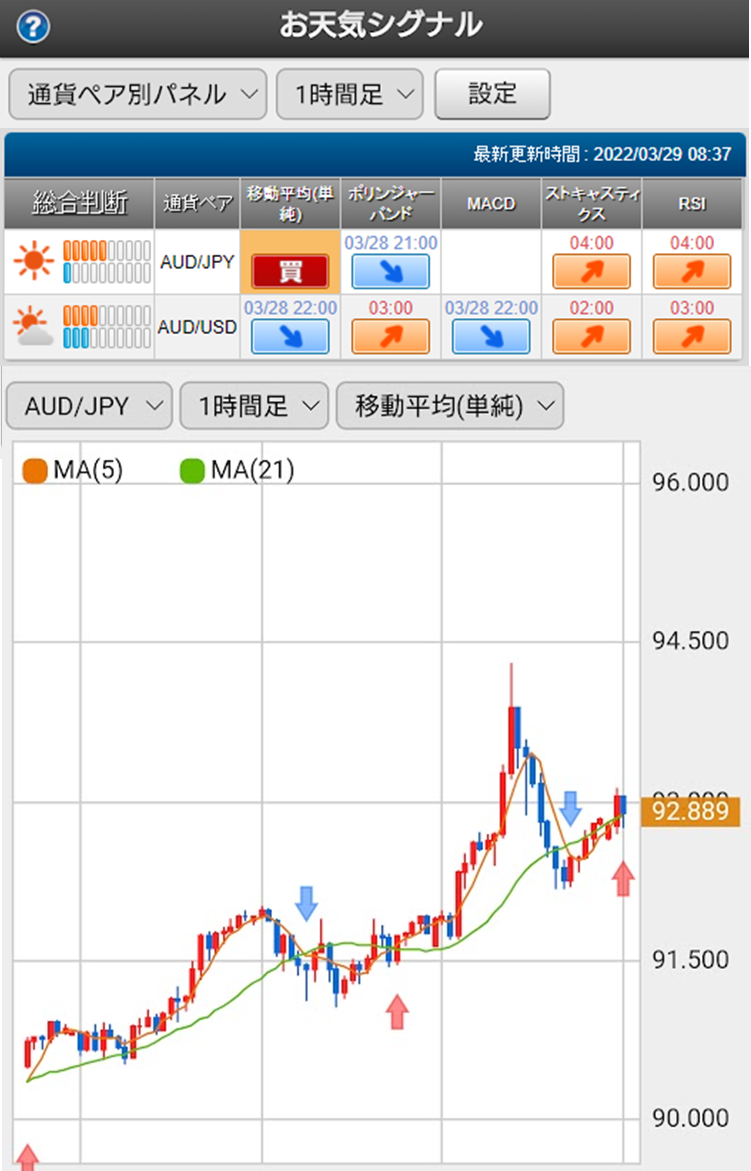751x1171 pixels.
Task: Tap AUD/JPY RSI 04:00 up-arrow signal
Action: pos(692,271)
